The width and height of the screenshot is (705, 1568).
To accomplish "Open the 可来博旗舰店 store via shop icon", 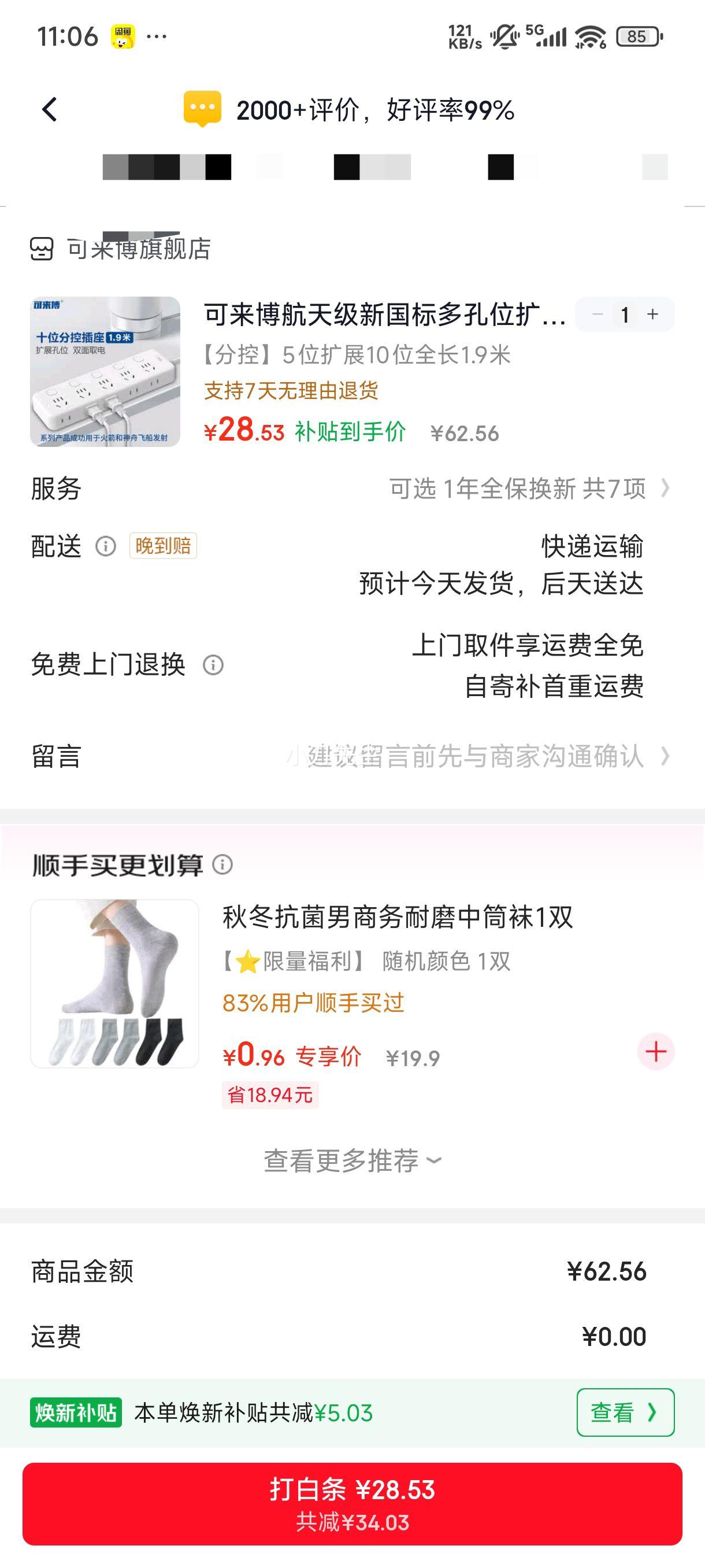I will pyautogui.click(x=43, y=247).
